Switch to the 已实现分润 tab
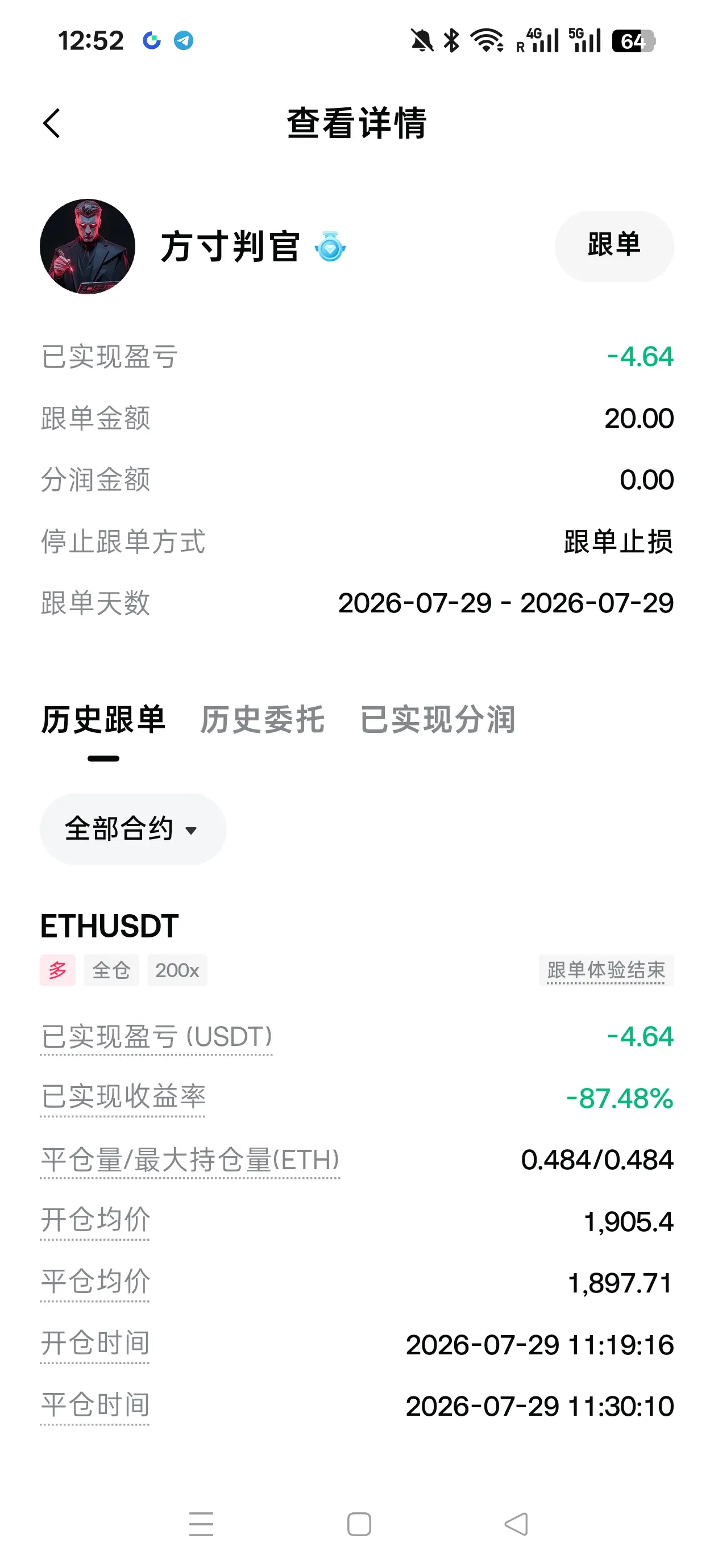 coord(437,719)
